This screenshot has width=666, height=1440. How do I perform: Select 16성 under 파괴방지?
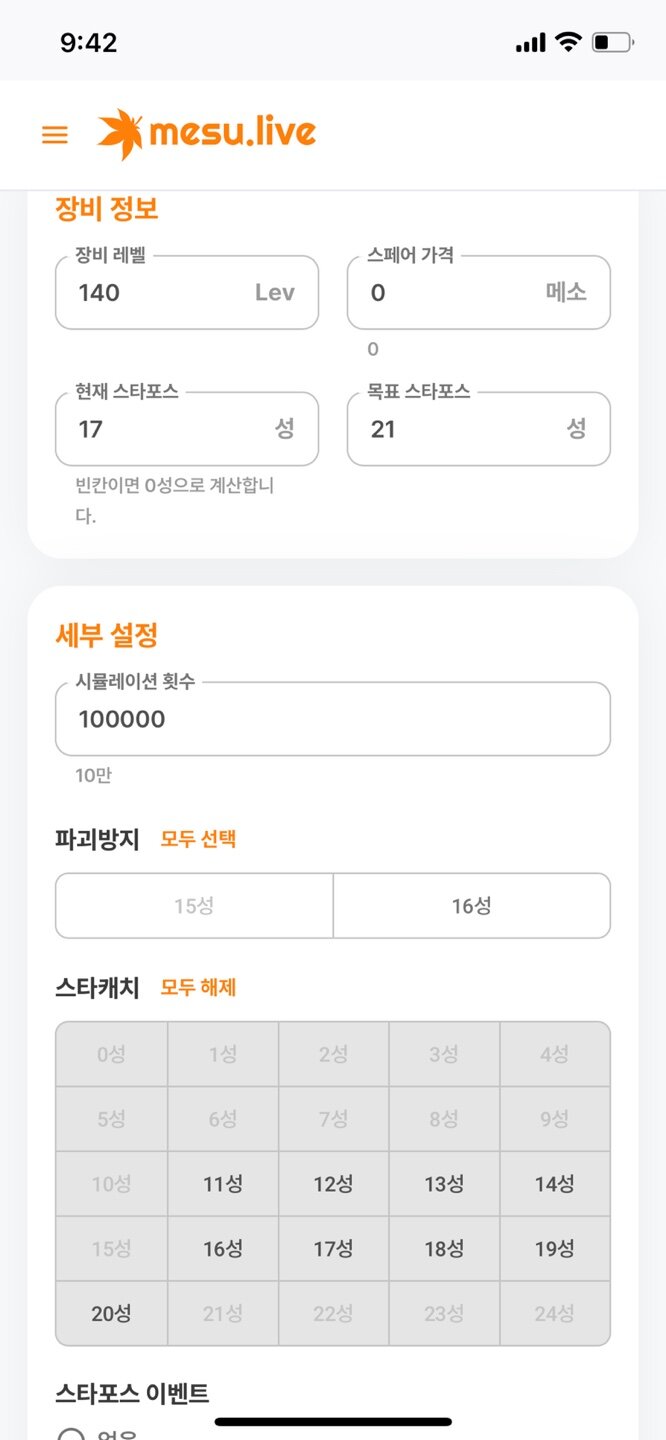471,906
